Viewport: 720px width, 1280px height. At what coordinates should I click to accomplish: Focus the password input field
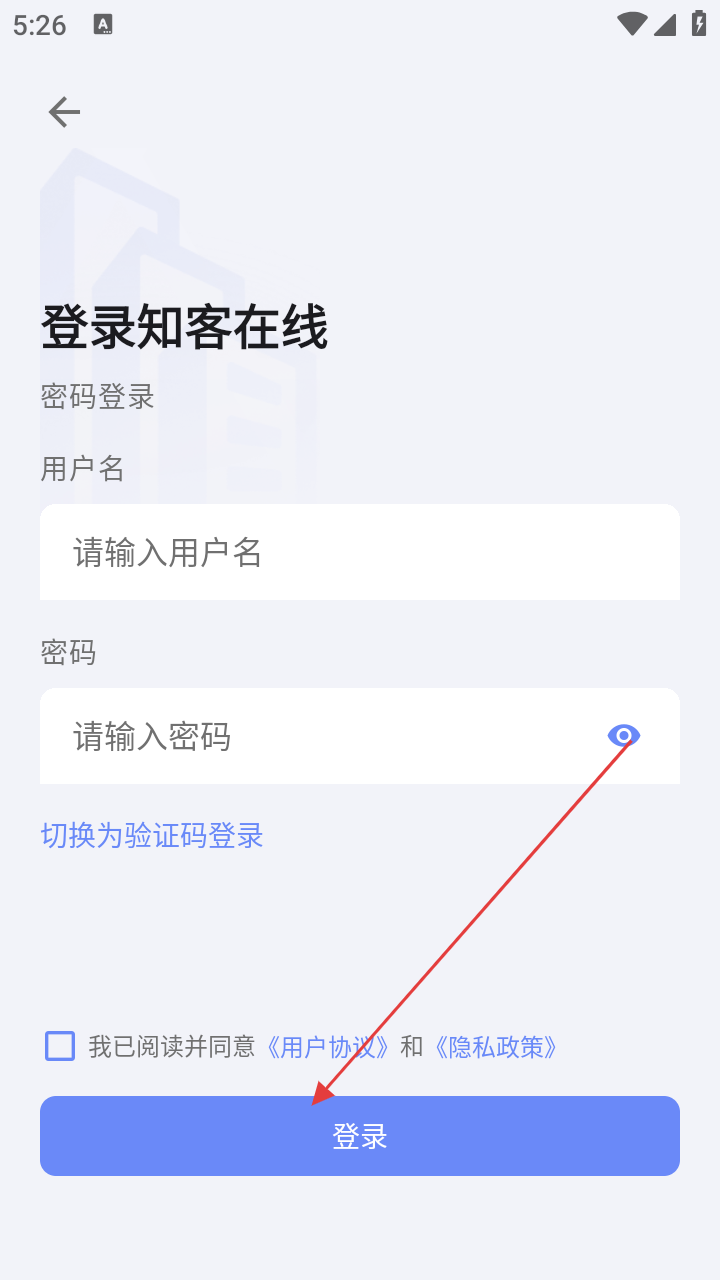pyautogui.click(x=320, y=736)
